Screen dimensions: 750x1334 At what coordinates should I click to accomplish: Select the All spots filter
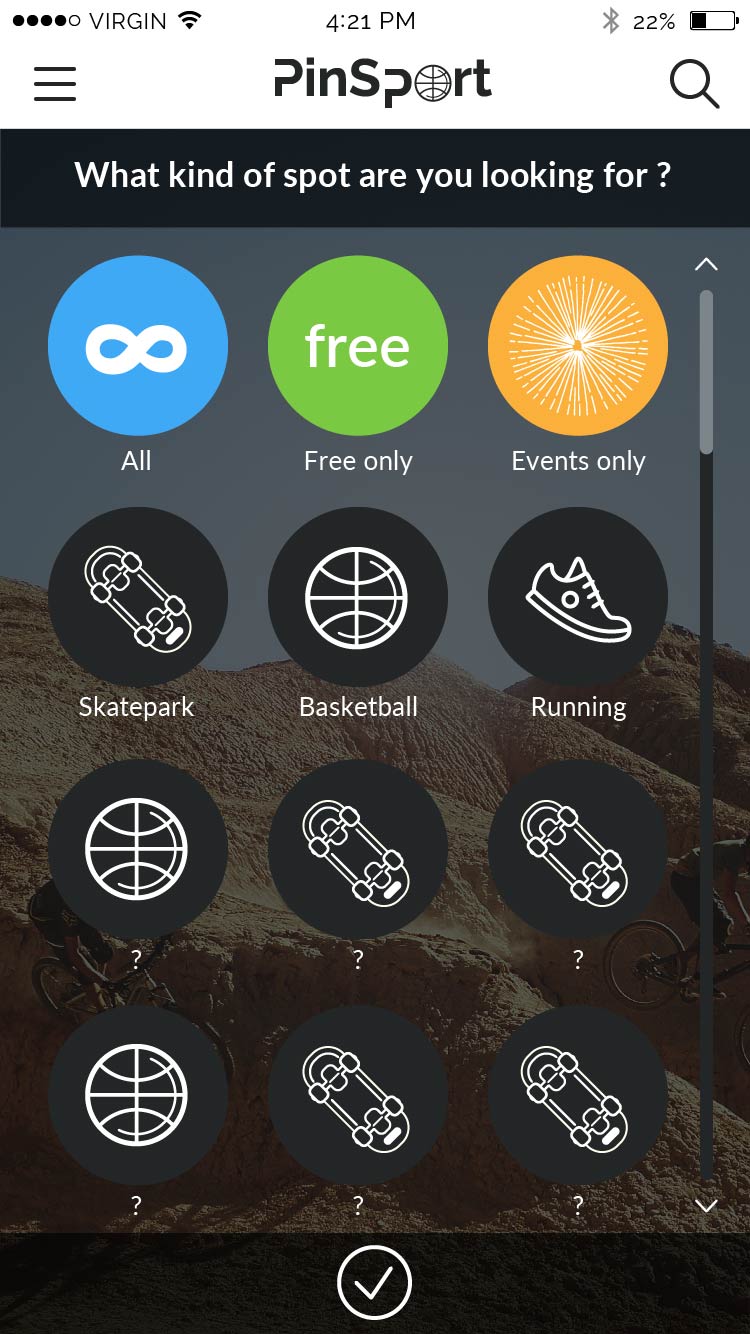coord(138,346)
